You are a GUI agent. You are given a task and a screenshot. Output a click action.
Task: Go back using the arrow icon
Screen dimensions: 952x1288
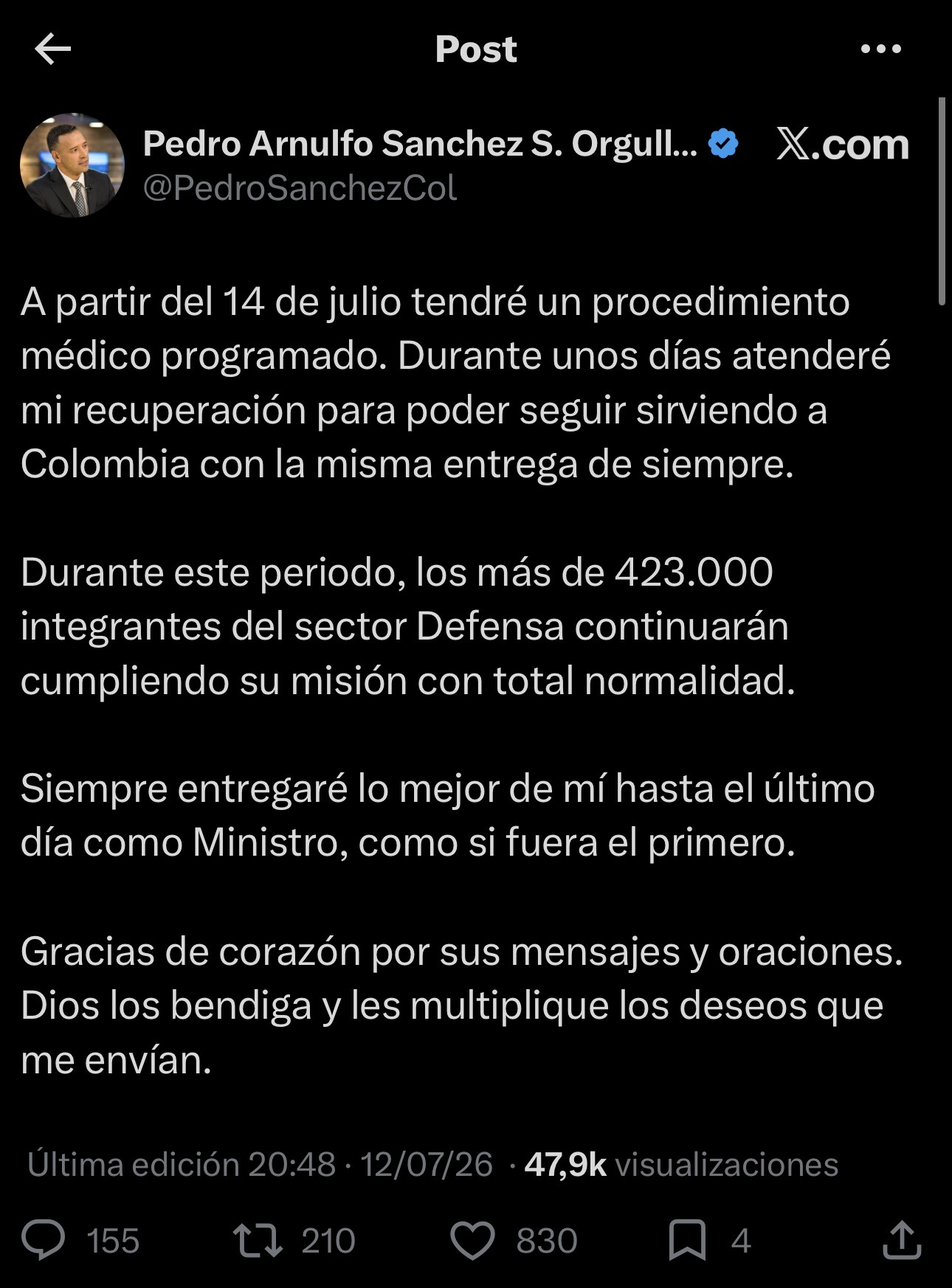pos(52,49)
